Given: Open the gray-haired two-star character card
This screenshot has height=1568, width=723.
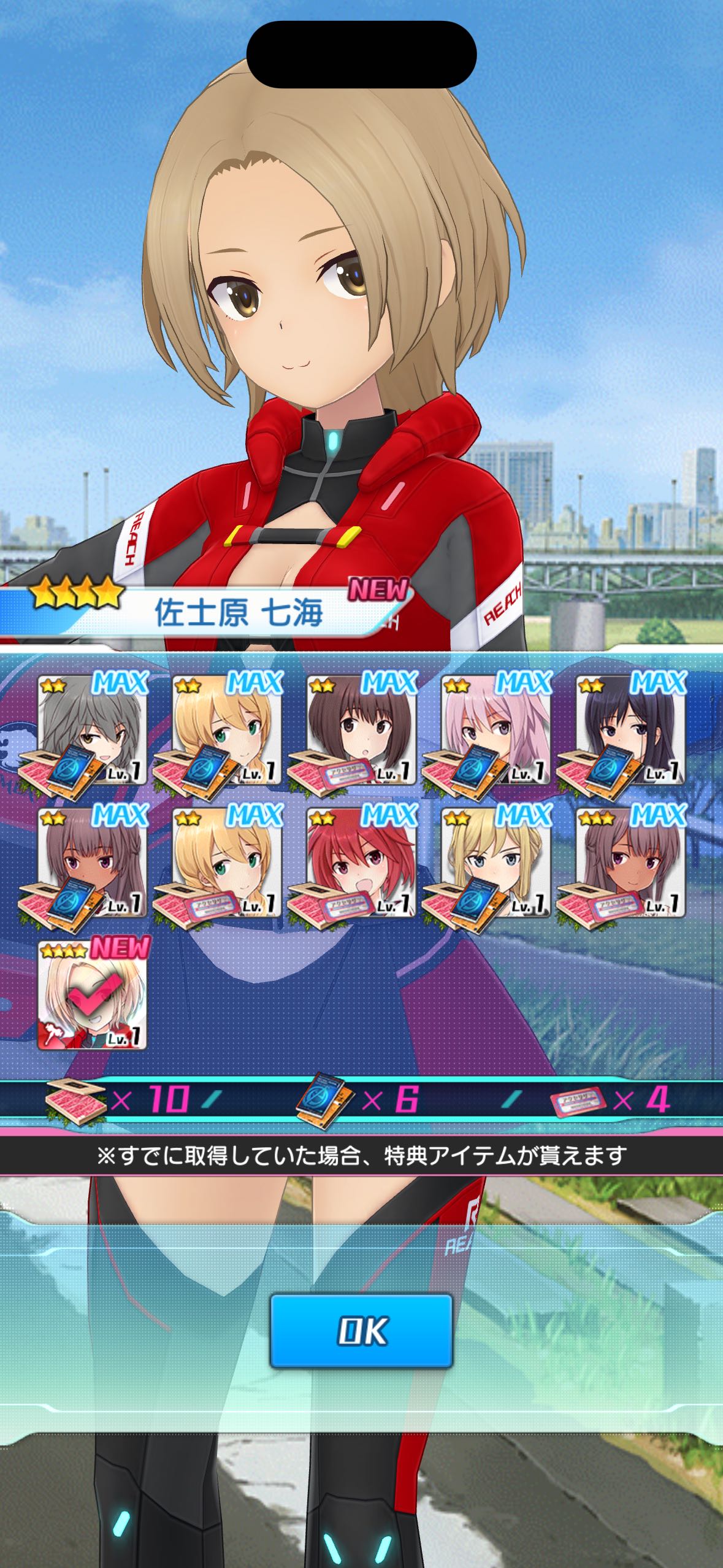Looking at the screenshot, I should click(92, 729).
